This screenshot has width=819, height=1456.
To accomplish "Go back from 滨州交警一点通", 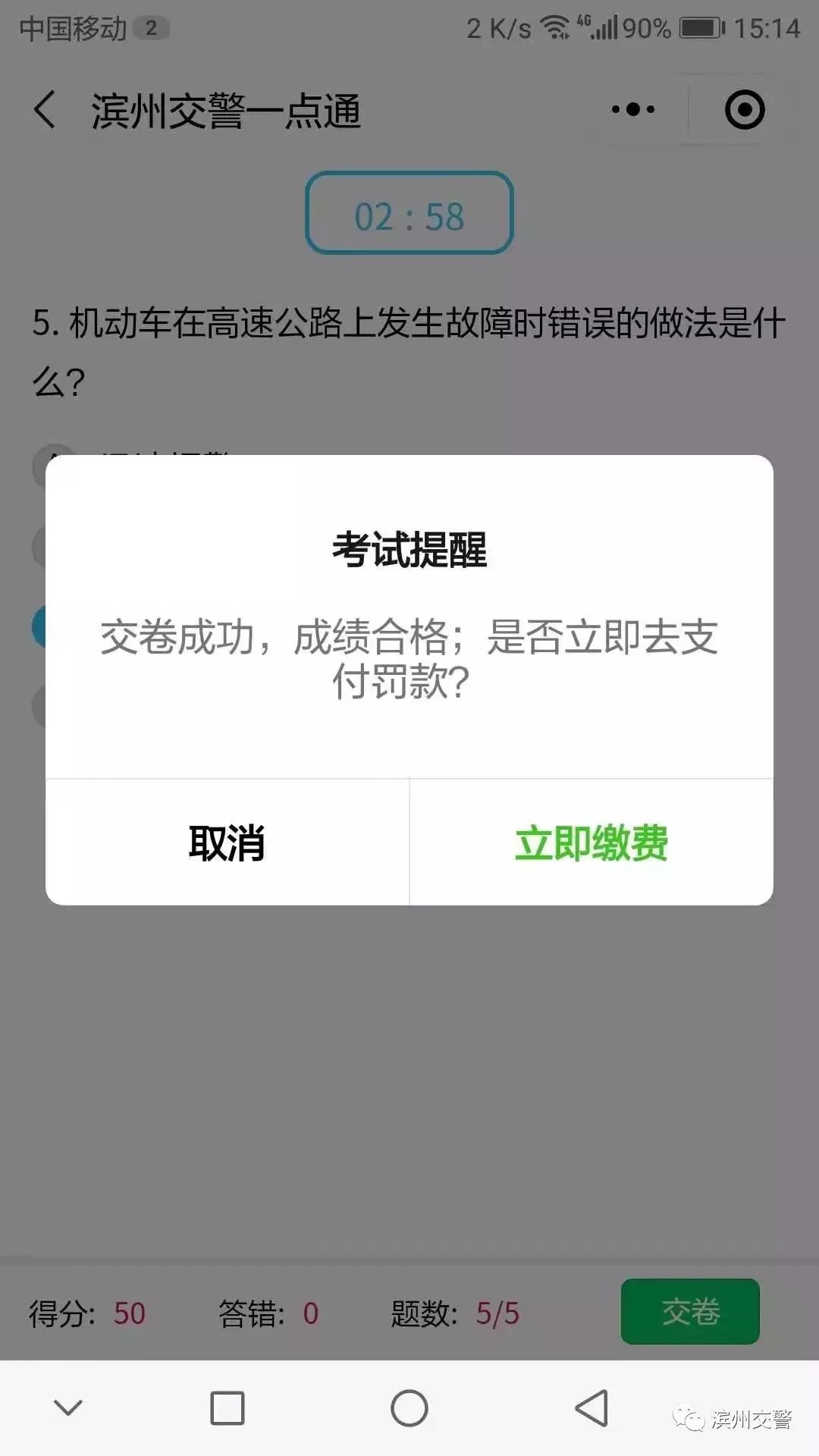I will coord(45,111).
